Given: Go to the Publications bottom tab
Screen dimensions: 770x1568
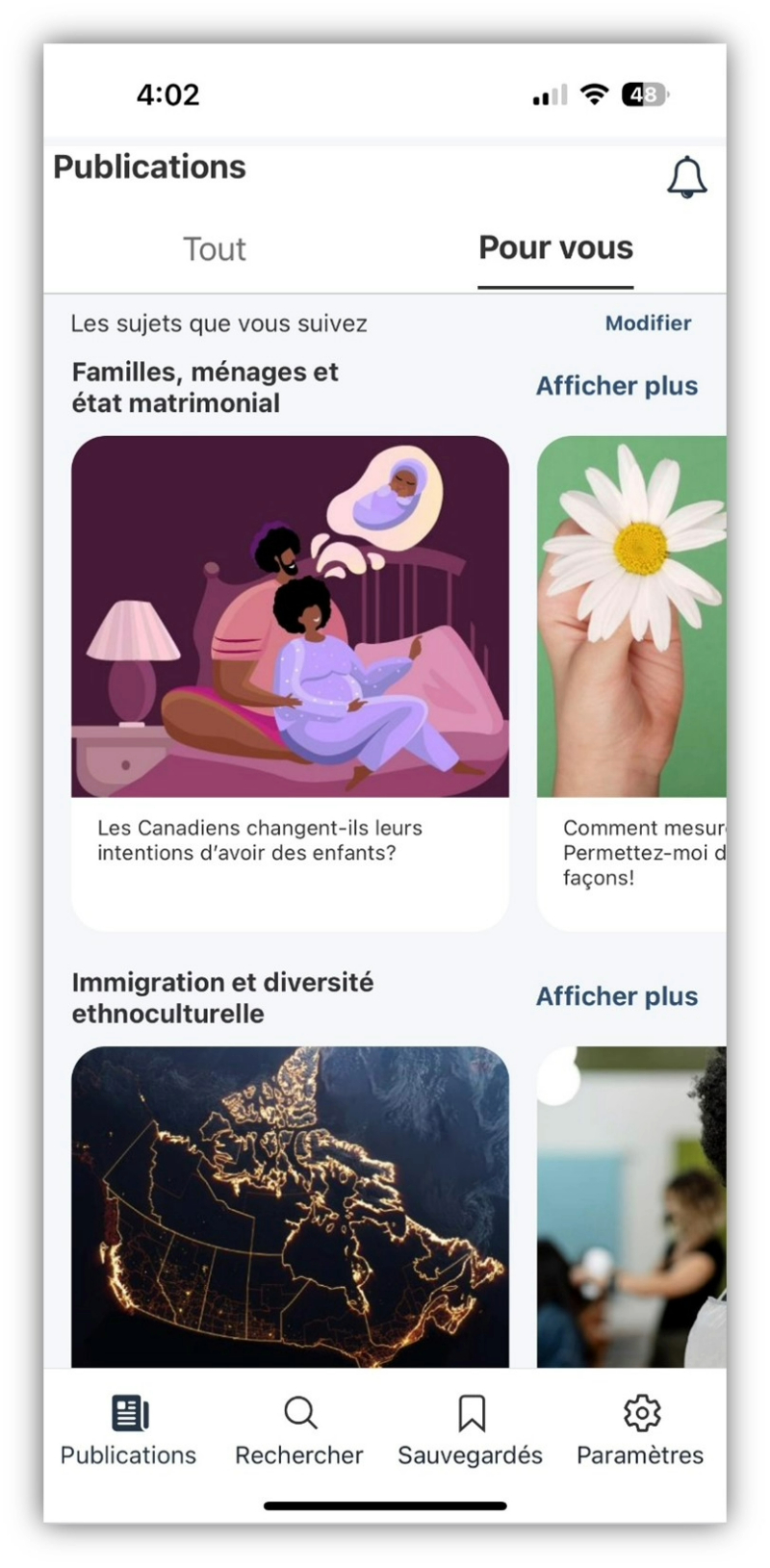Looking at the screenshot, I should coord(128,1431).
